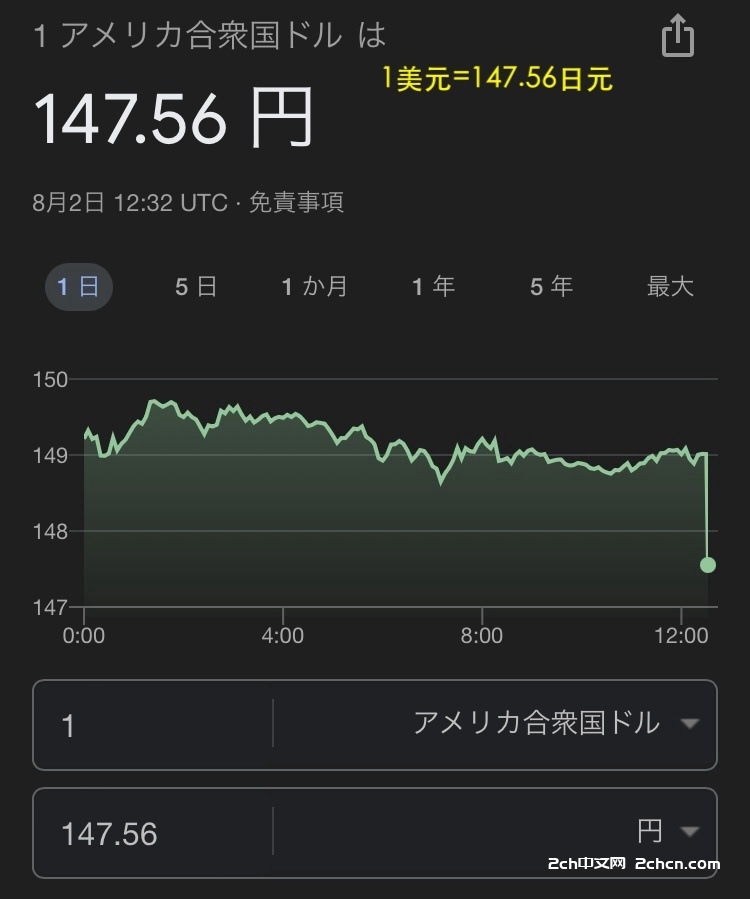Switch to the 1年 chart view
This screenshot has height=899, width=750.
pyautogui.click(x=433, y=287)
